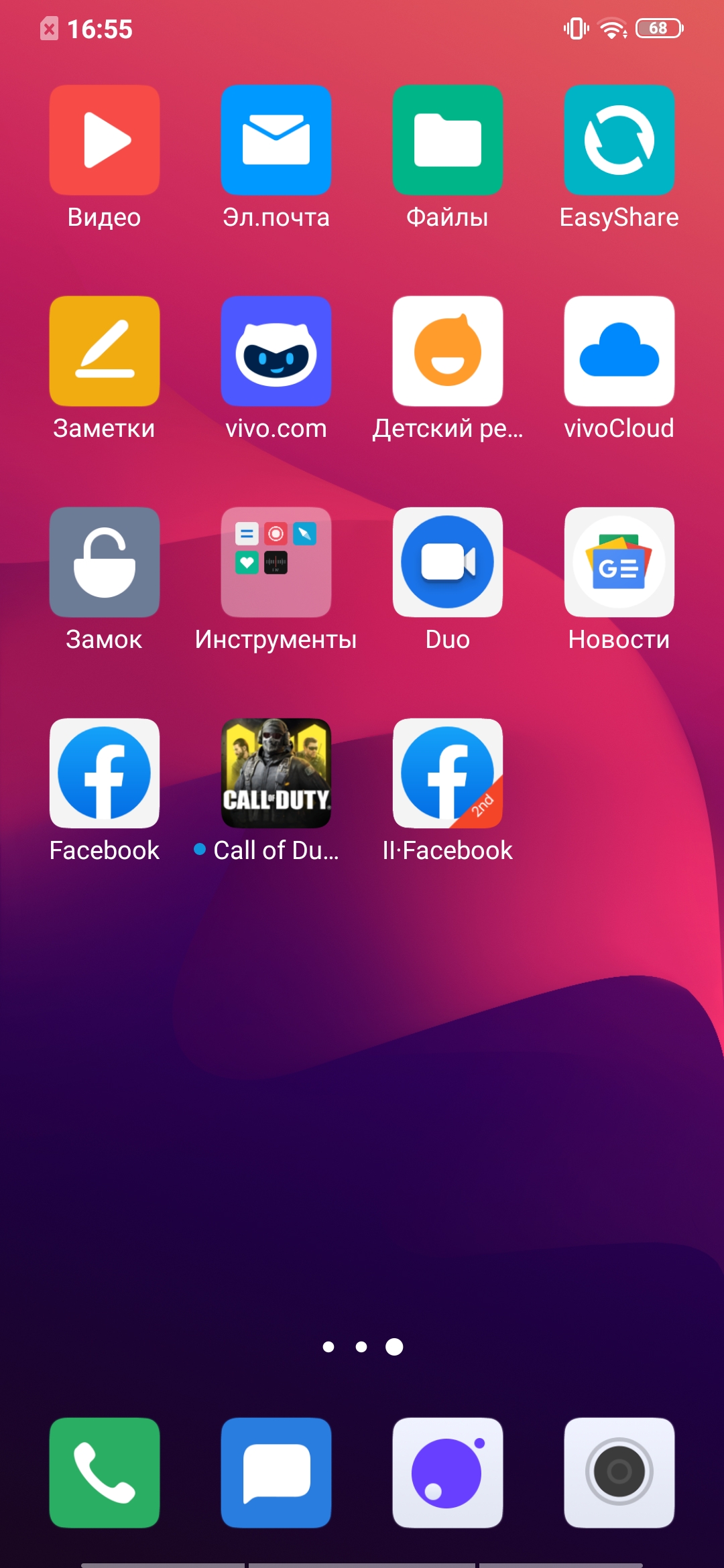Screen dimensions: 724x1568
Task: Launch the Детский режим app
Action: 448,351
